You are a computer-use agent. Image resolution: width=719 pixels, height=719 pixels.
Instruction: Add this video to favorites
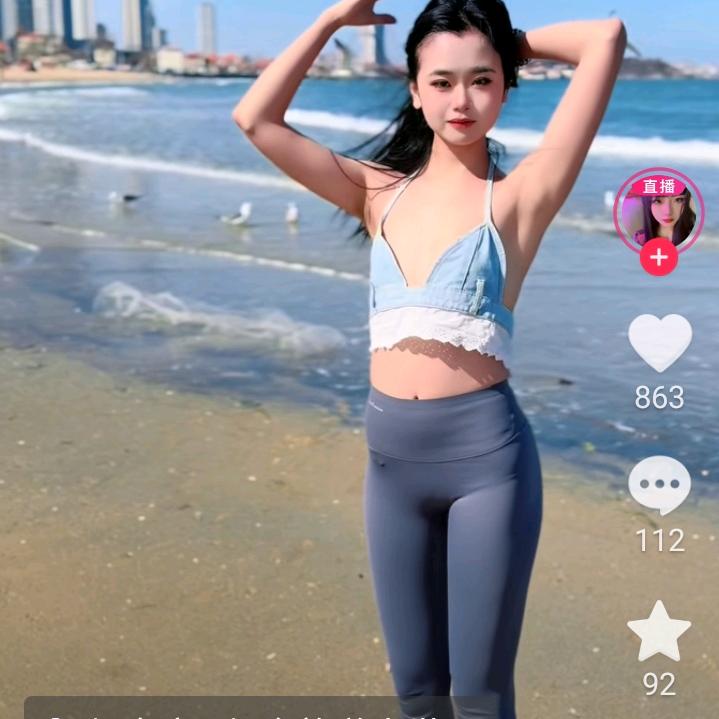click(659, 631)
